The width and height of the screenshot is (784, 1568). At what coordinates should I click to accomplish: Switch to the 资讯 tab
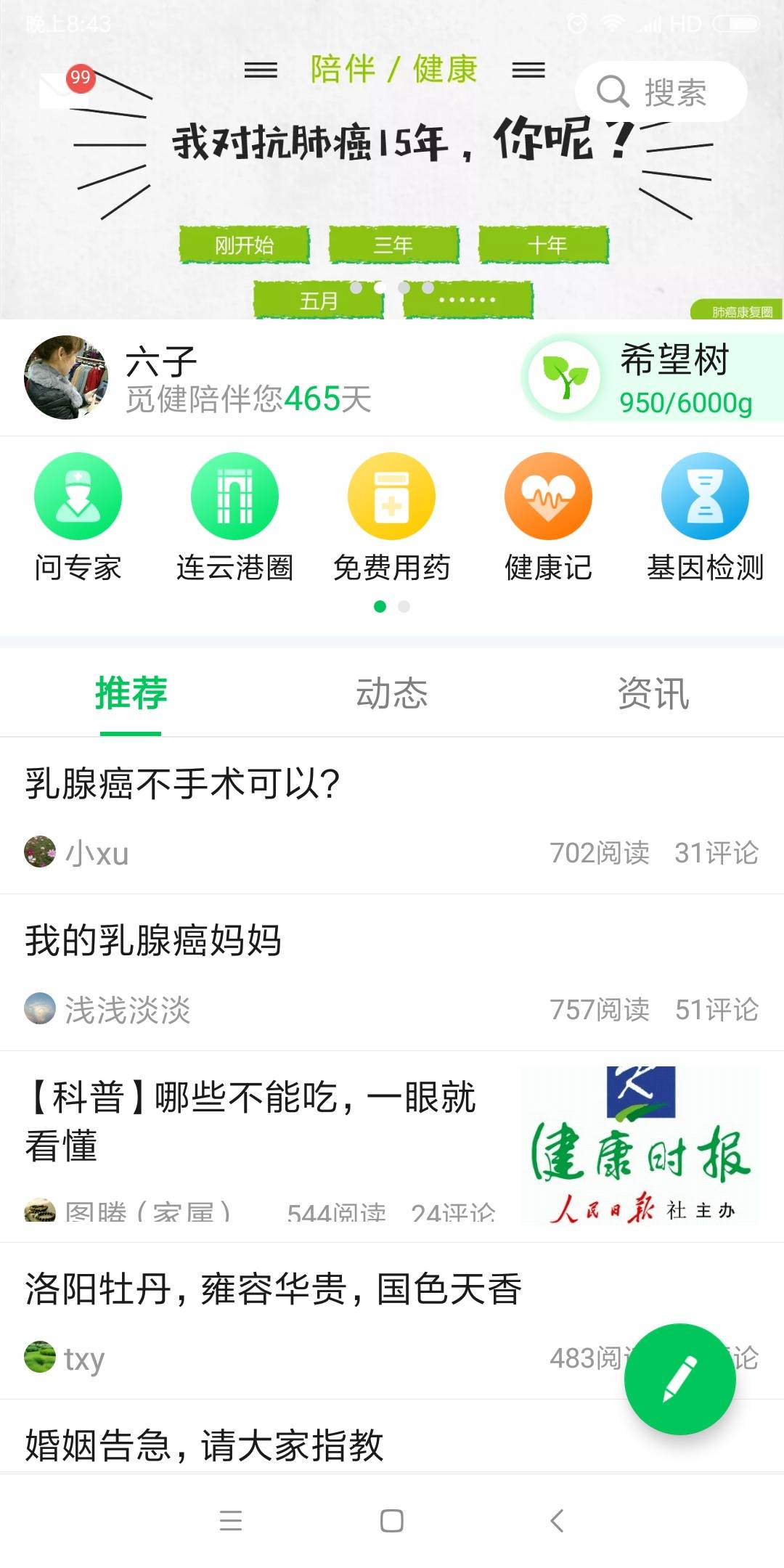[x=653, y=693]
